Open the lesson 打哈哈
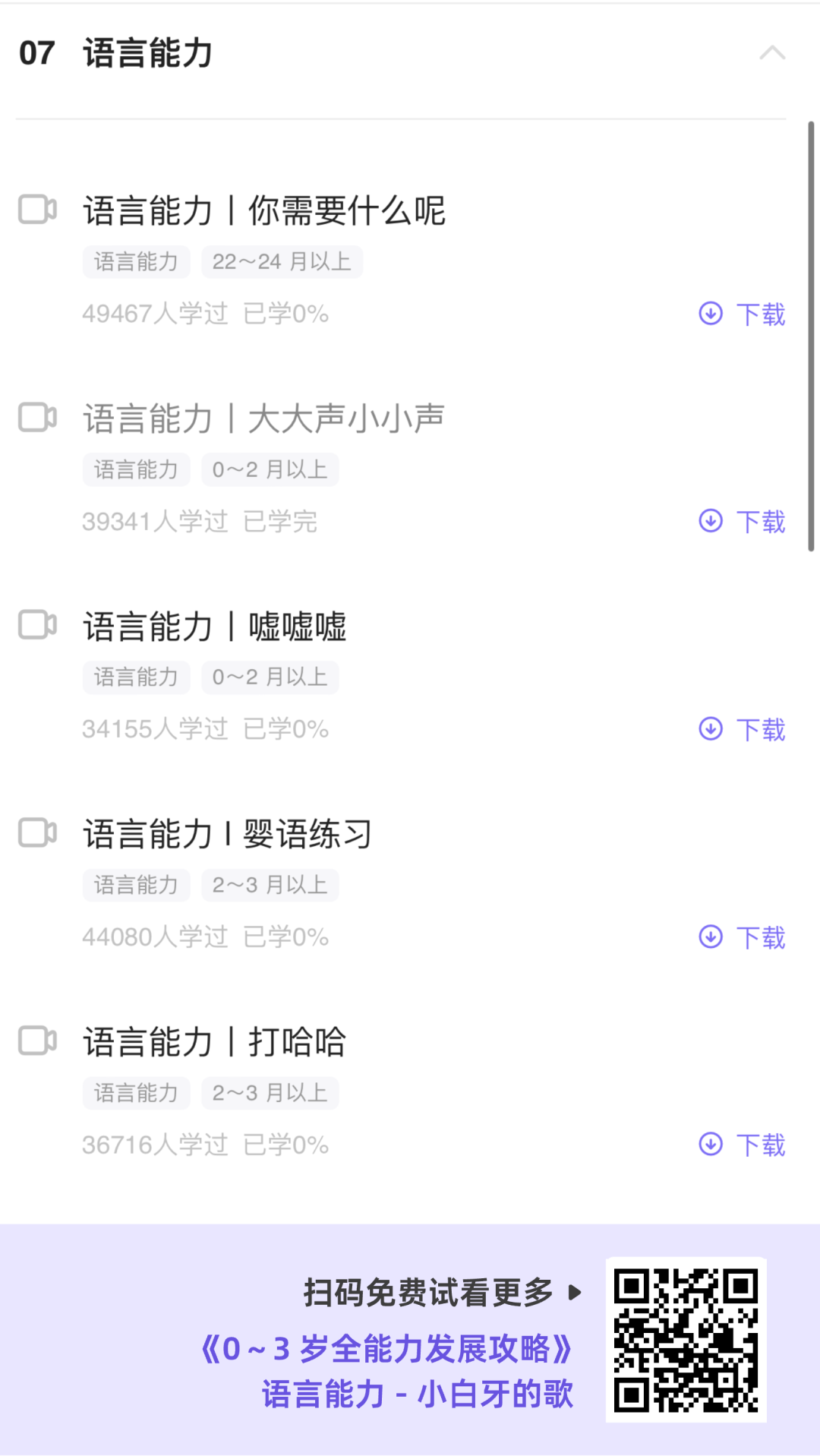Viewport: 820px width, 1456px height. point(215,1042)
